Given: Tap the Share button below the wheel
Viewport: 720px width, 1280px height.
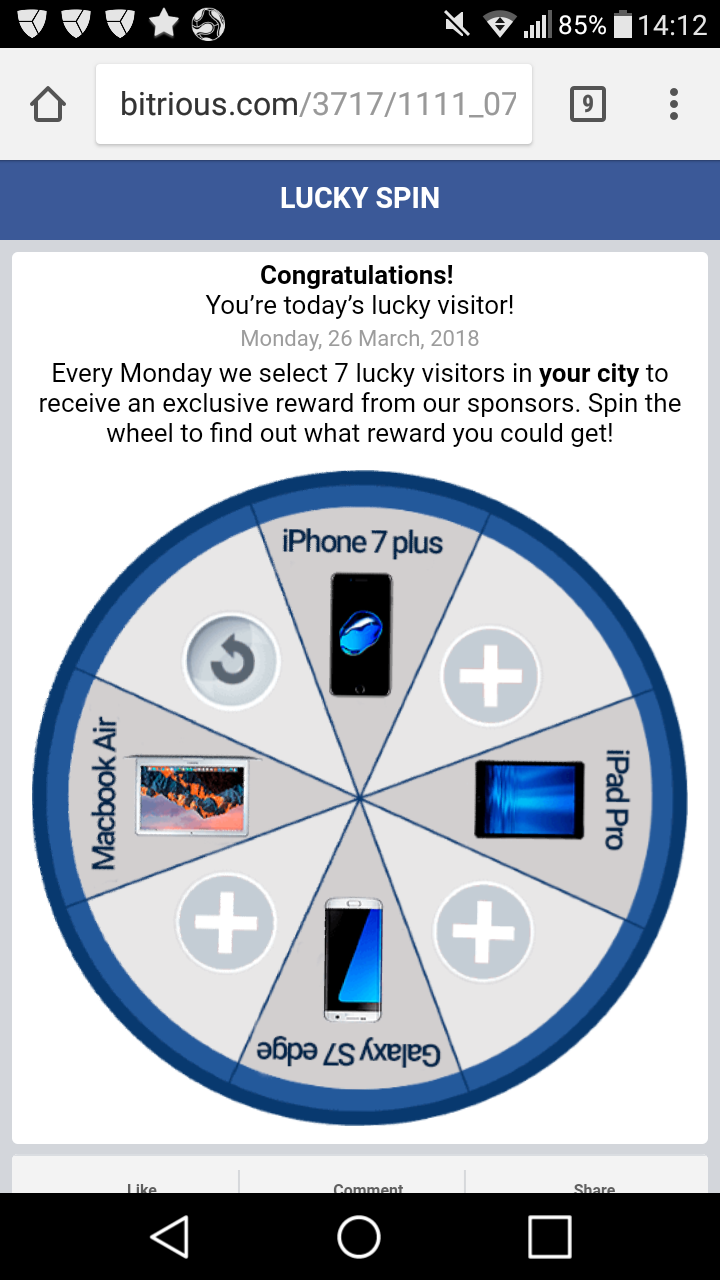Looking at the screenshot, I should pos(594,1186).
